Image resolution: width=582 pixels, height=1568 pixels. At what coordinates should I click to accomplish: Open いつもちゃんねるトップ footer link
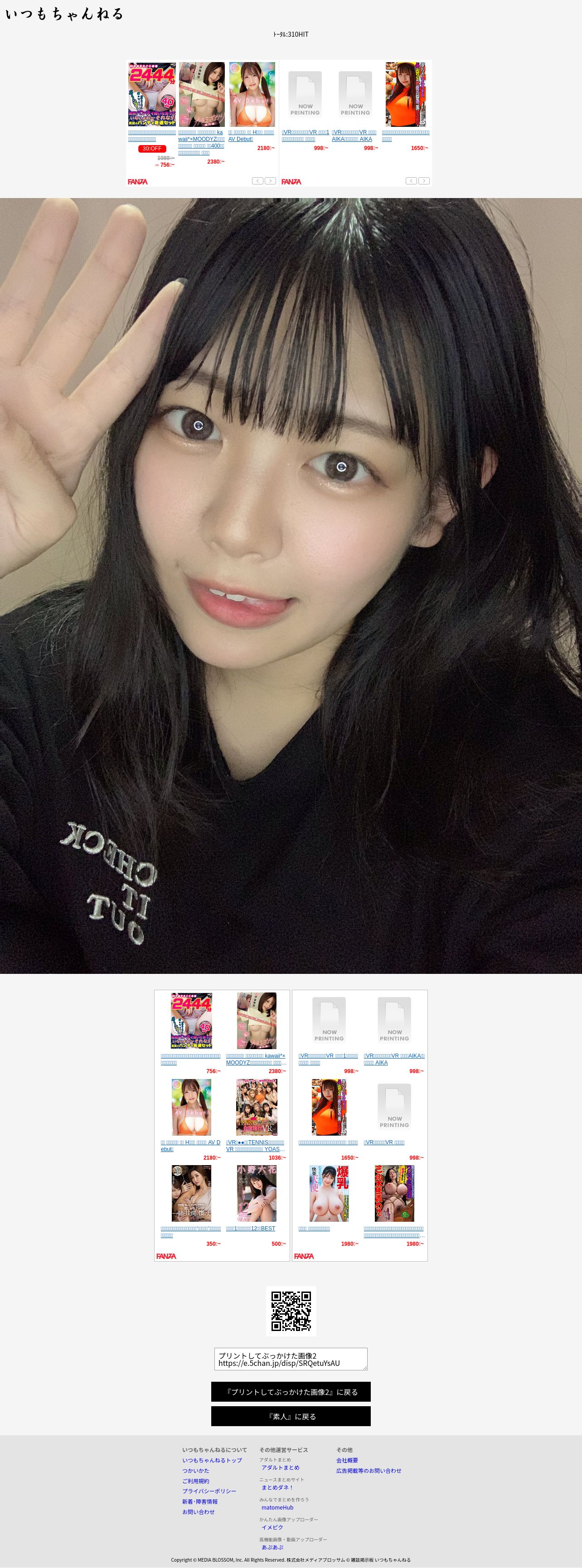pyautogui.click(x=212, y=1460)
